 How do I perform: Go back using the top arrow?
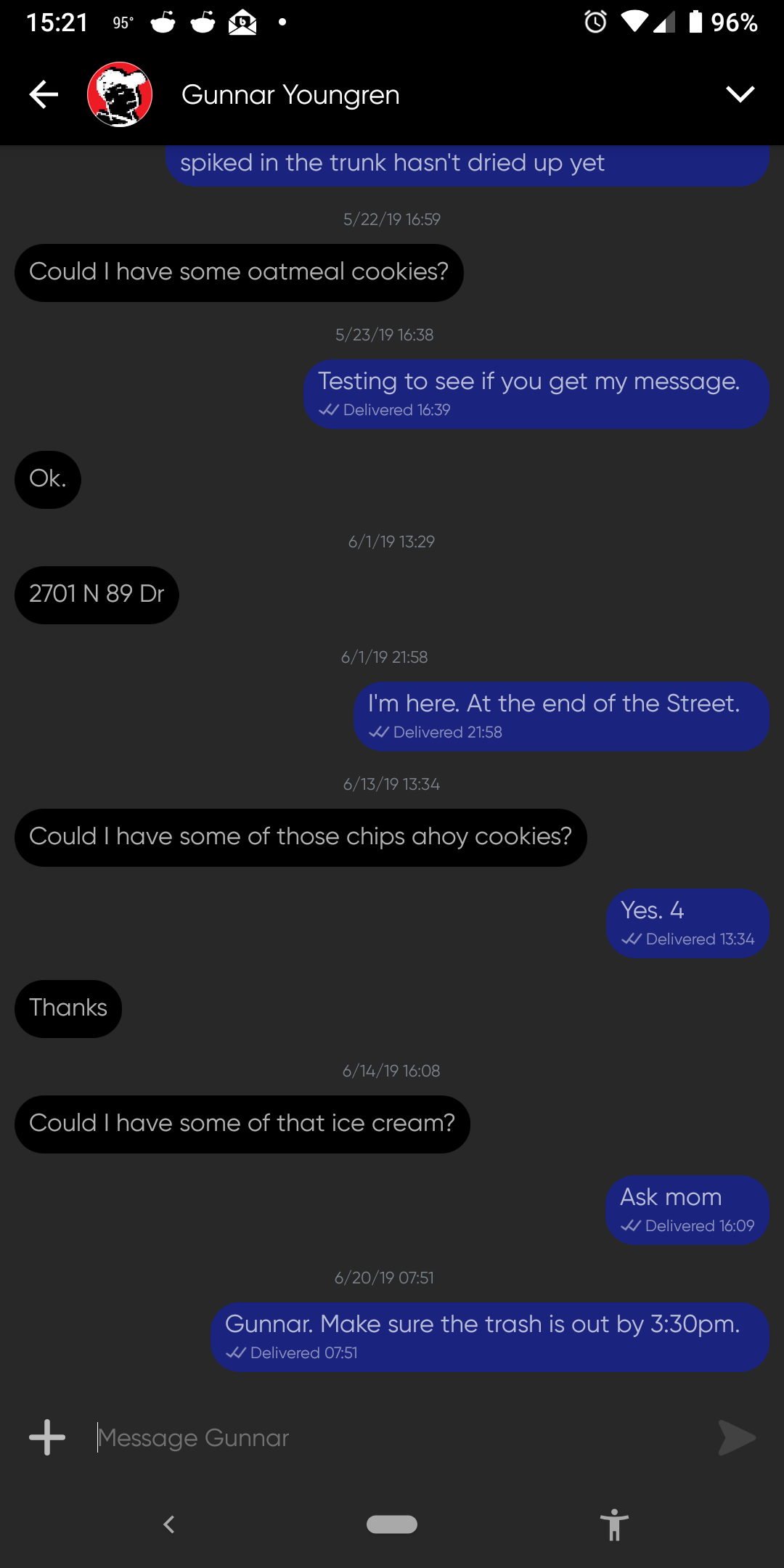[x=44, y=94]
